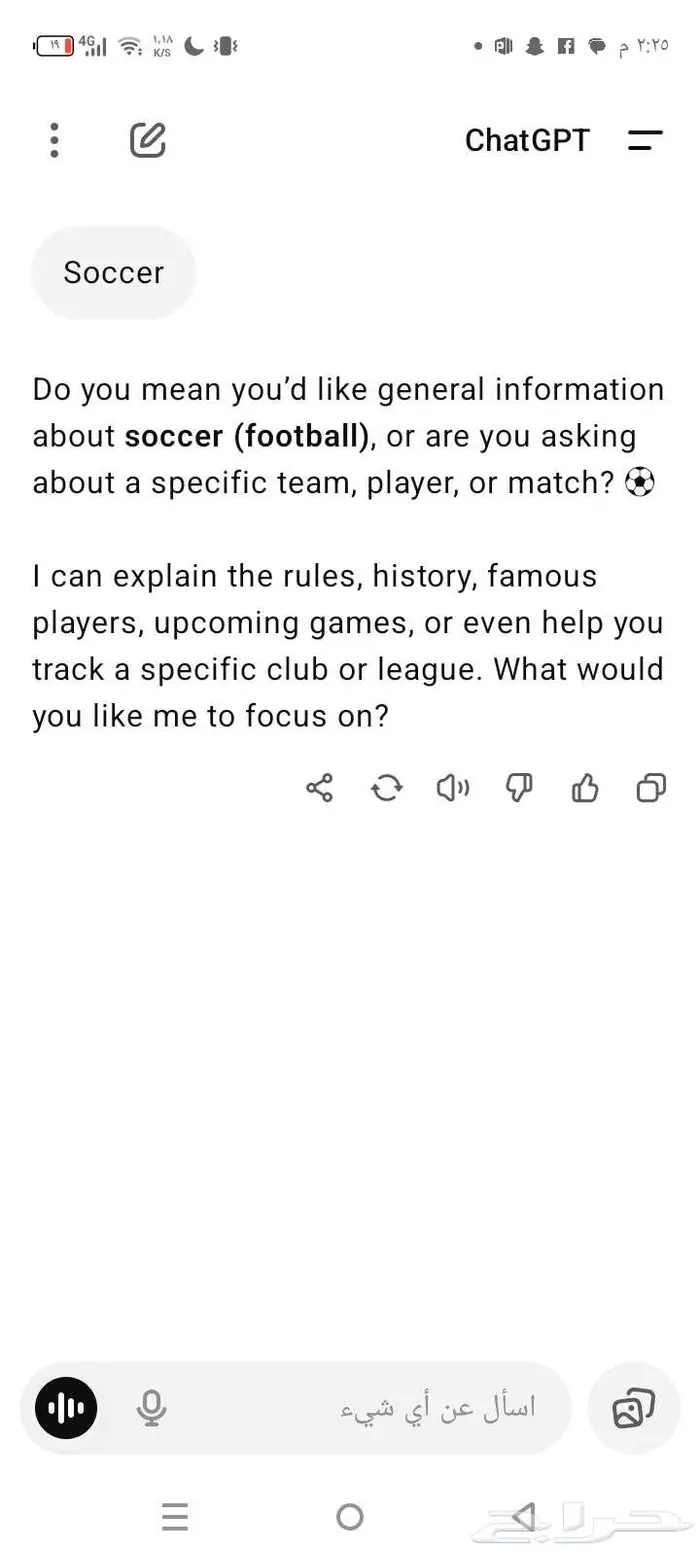Tap the microphone to dictate
Viewport: 700px width, 1556px height.
(x=151, y=1408)
